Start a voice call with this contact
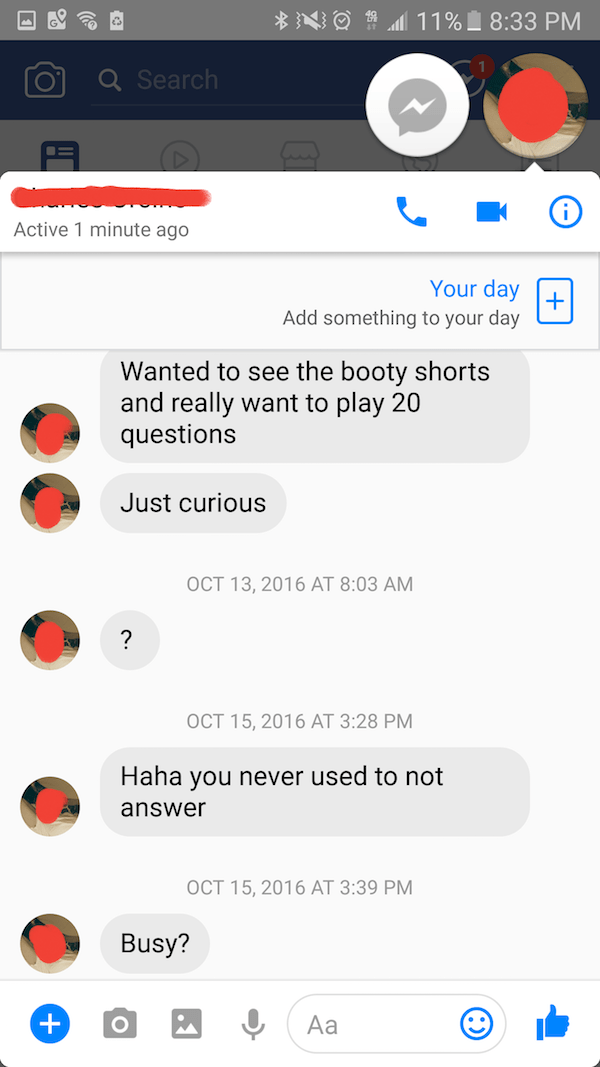 (411, 212)
